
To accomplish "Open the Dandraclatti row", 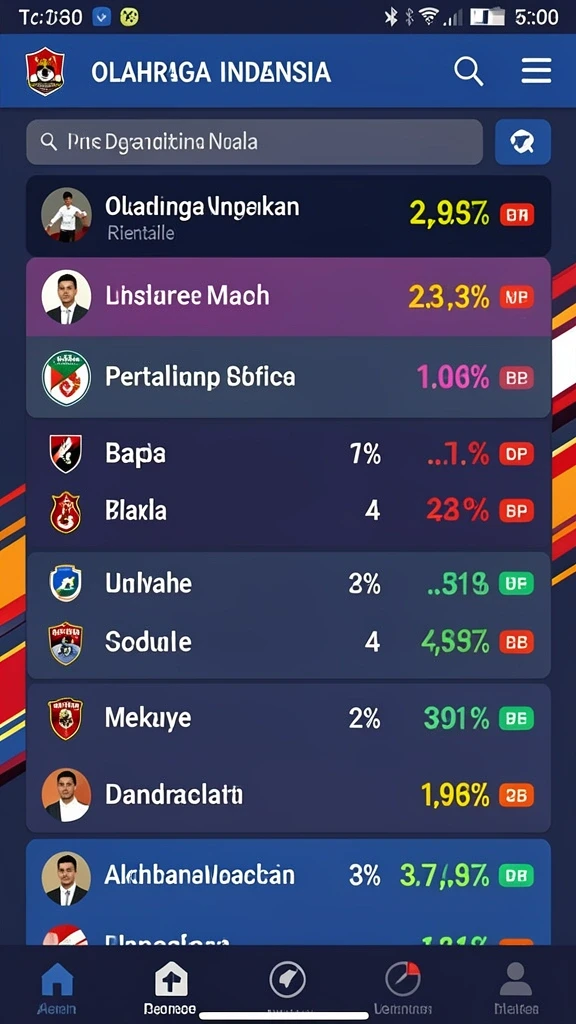I will coord(288,795).
